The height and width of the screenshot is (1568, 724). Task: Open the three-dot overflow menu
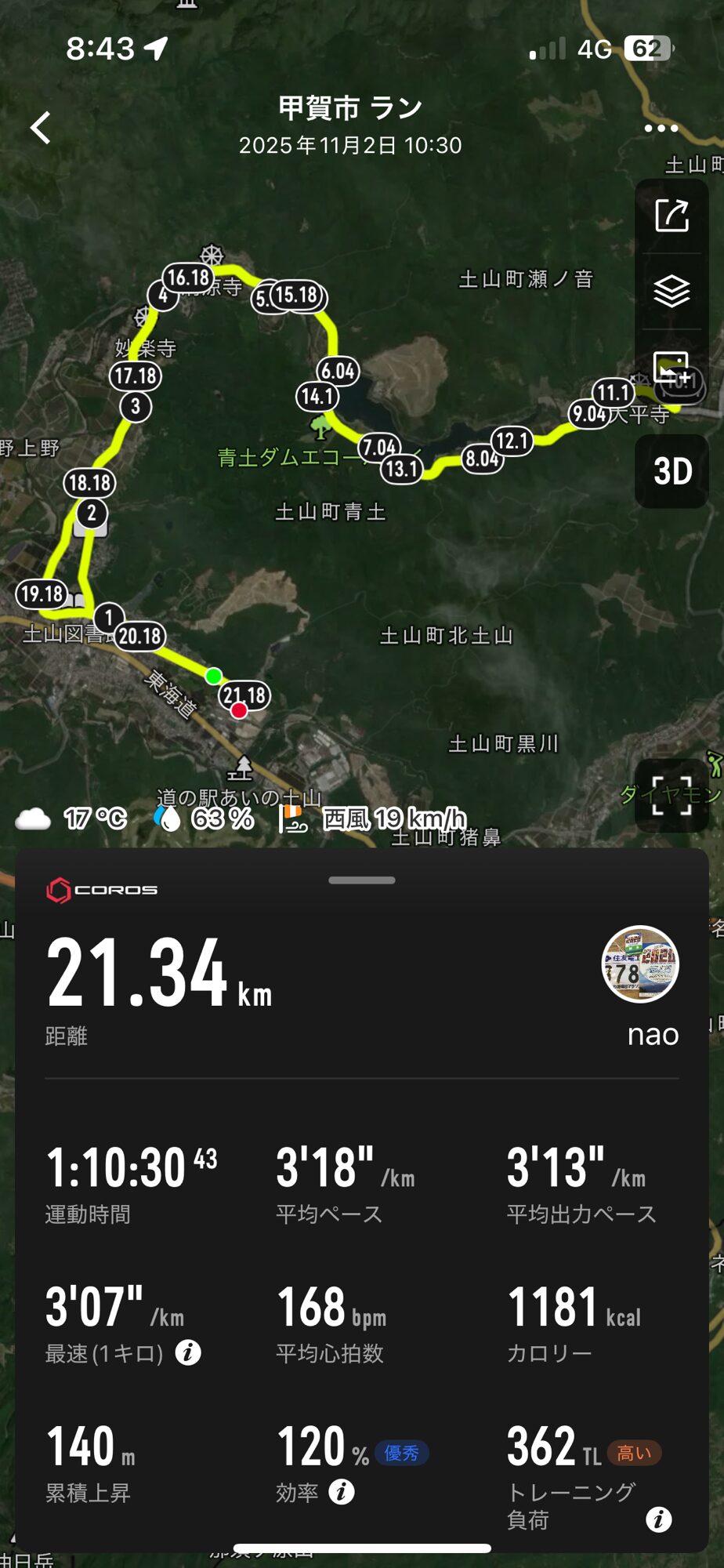pos(661,129)
